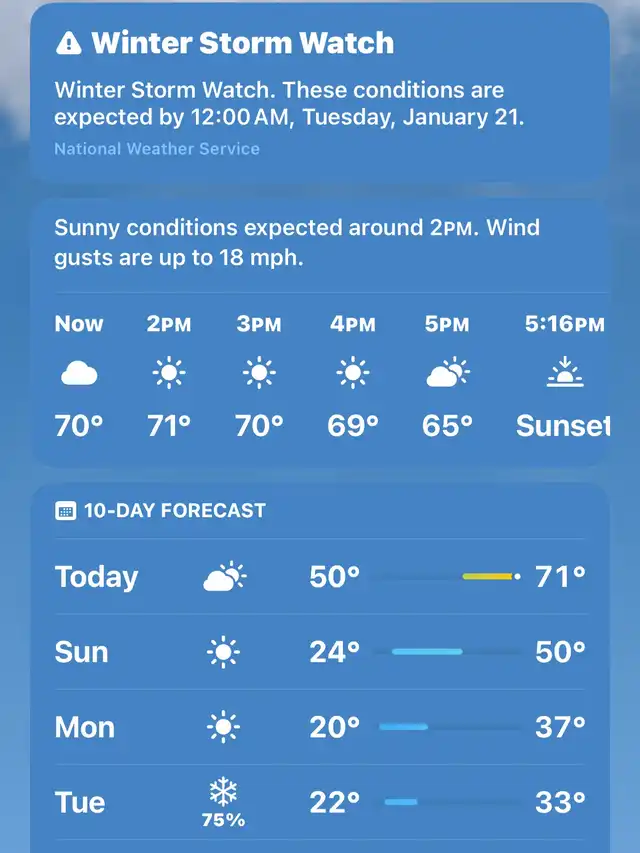This screenshot has width=640, height=853.
Task: Select the Mon row in 10-day forecast
Action: [x=320, y=727]
